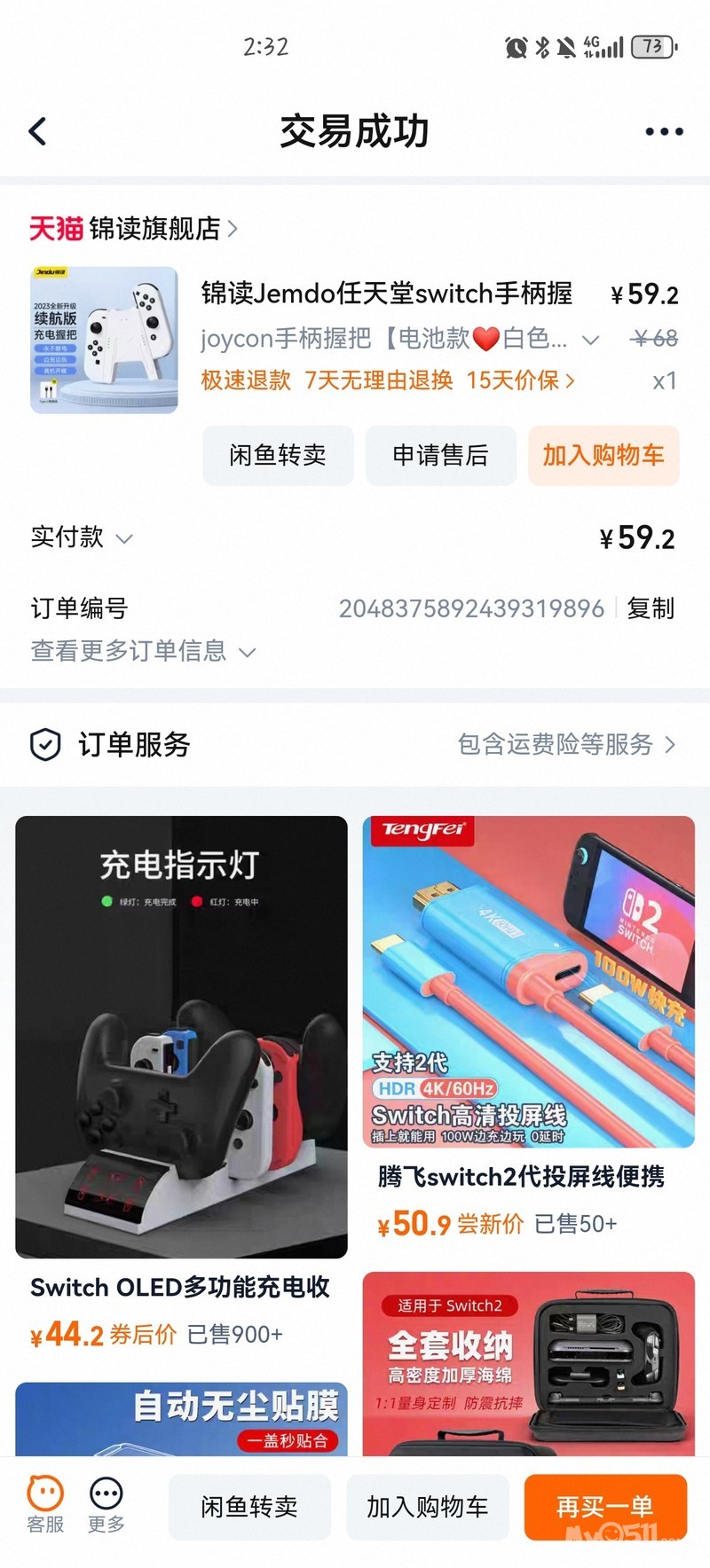Go back from the 交易成功 page
Image resolution: width=710 pixels, height=1568 pixels.
37,131
